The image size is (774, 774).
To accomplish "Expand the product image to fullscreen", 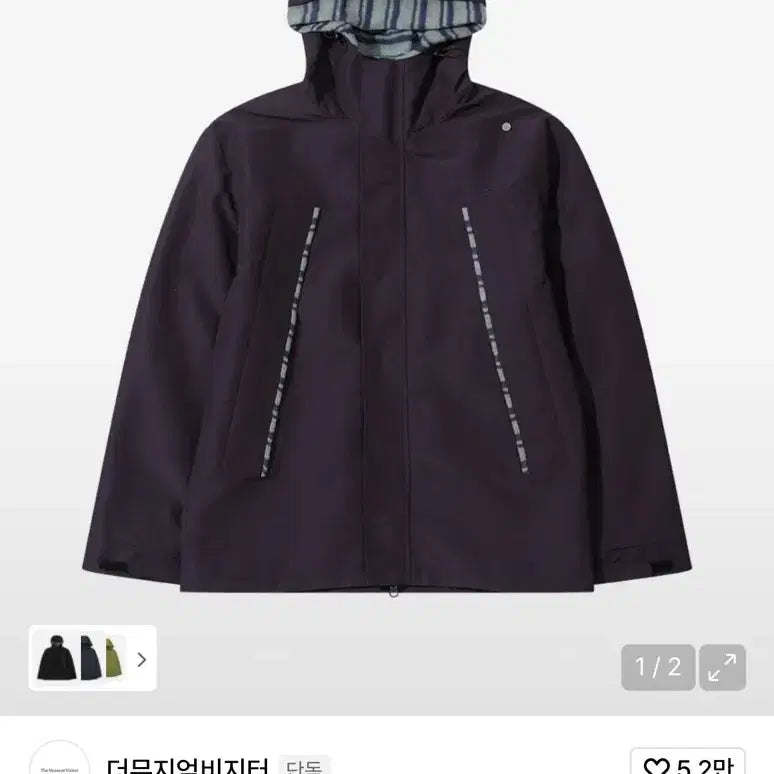I will (x=721, y=667).
